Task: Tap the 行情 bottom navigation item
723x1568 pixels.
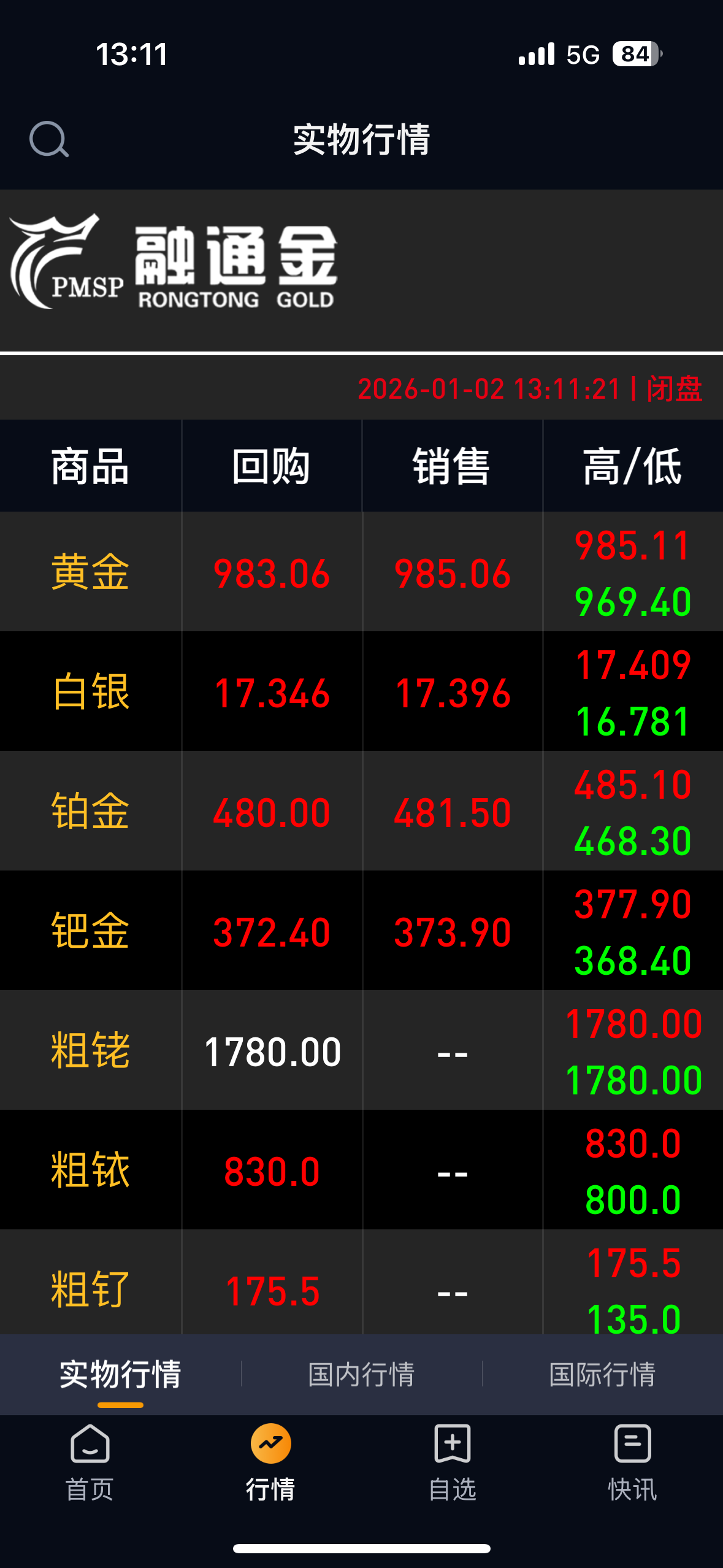Action: point(270,1462)
